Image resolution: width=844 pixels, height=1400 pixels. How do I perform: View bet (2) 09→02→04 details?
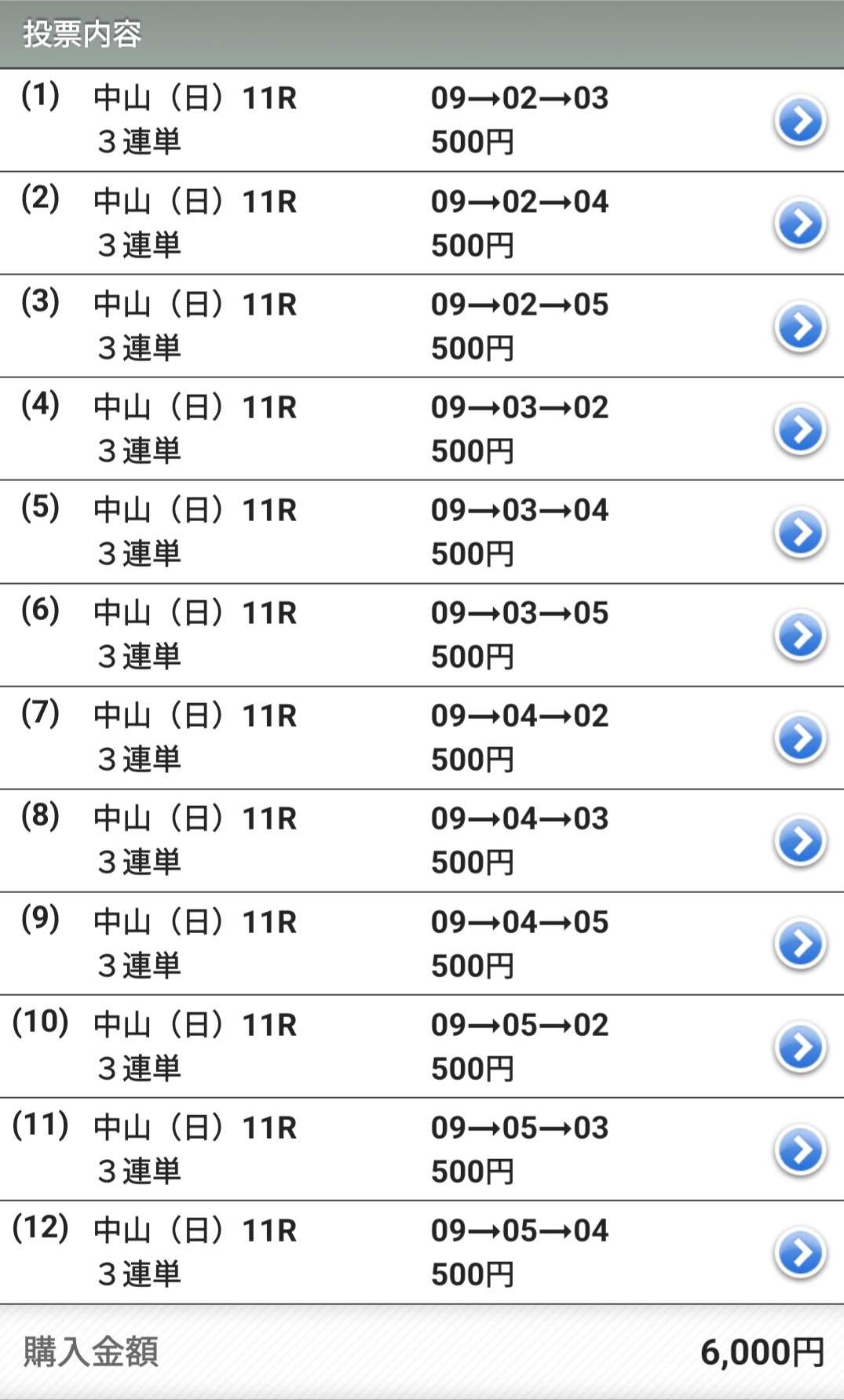[800, 224]
